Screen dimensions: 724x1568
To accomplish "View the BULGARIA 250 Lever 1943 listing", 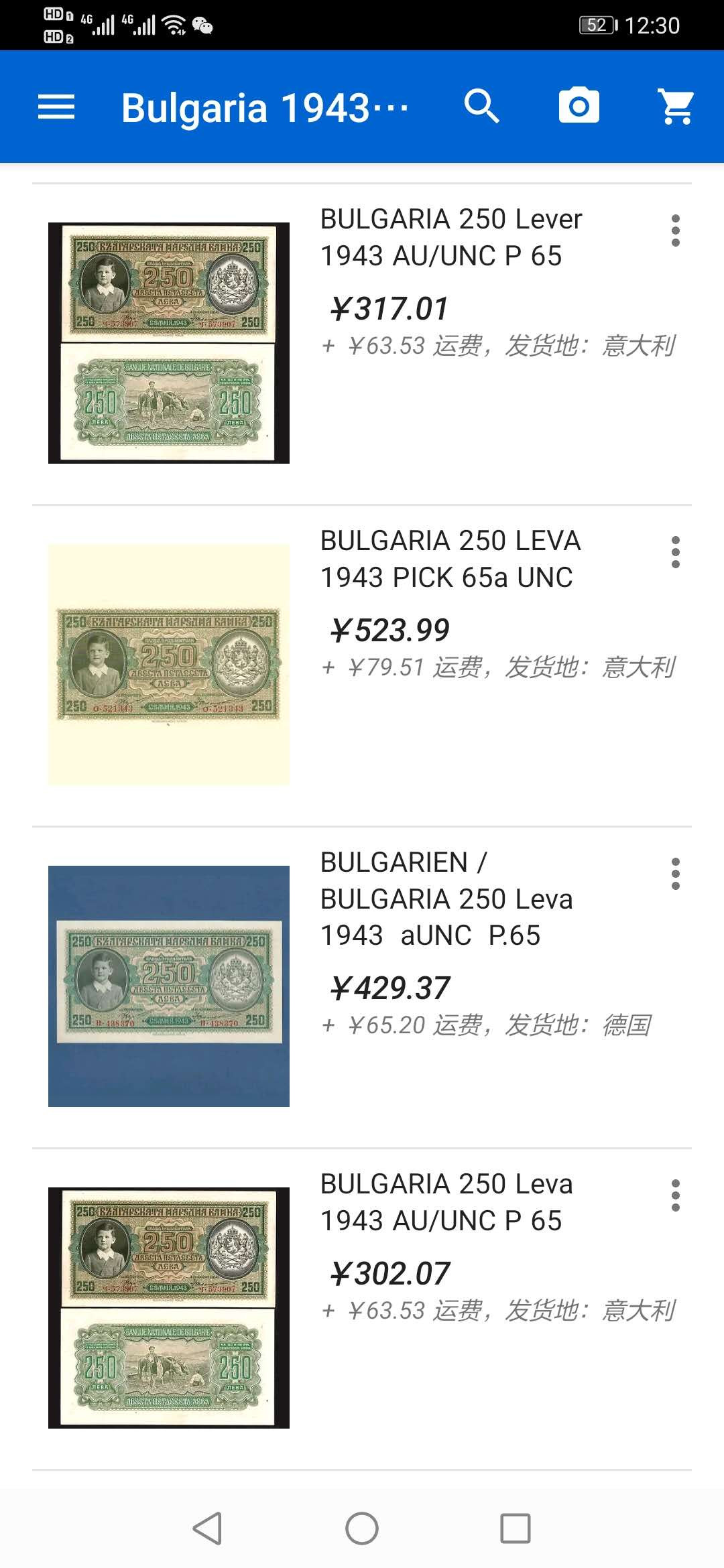I will 450,237.
